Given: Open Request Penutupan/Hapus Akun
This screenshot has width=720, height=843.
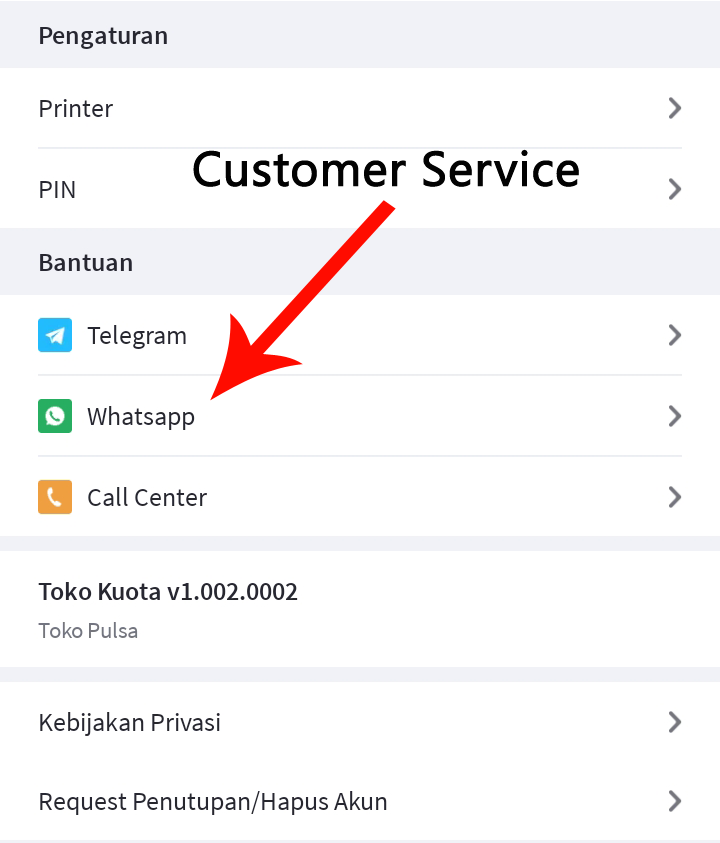Looking at the screenshot, I should (360, 801).
